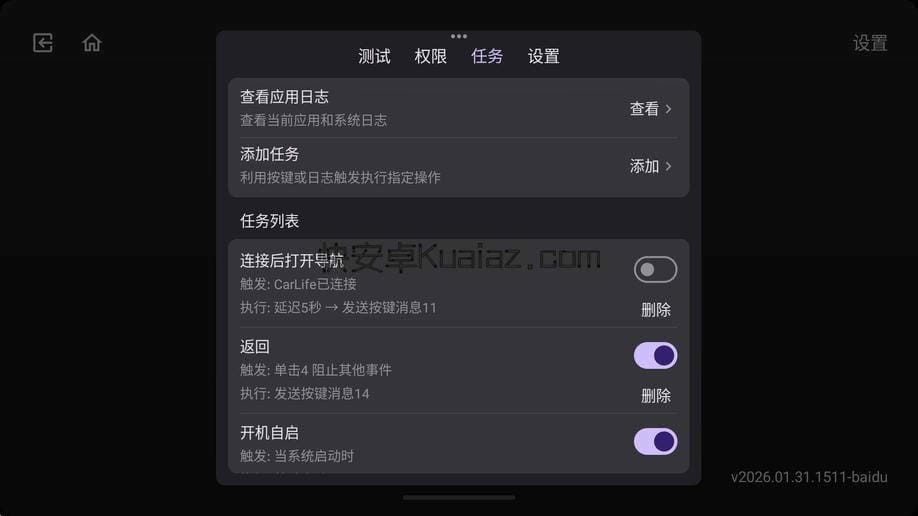
Task: Tap the exit icon at top left
Action: click(x=43, y=43)
